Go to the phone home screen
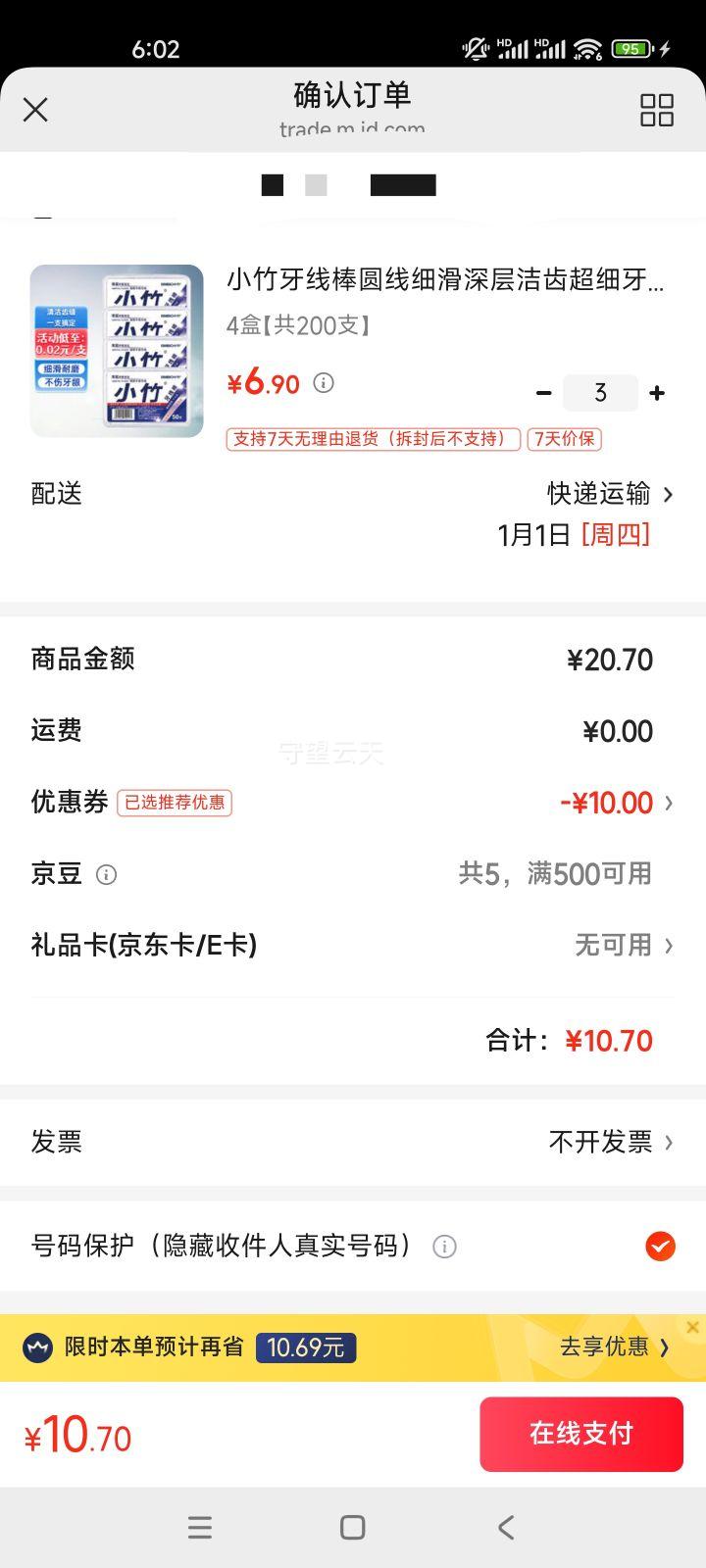The height and width of the screenshot is (1568, 706). coord(352,1527)
